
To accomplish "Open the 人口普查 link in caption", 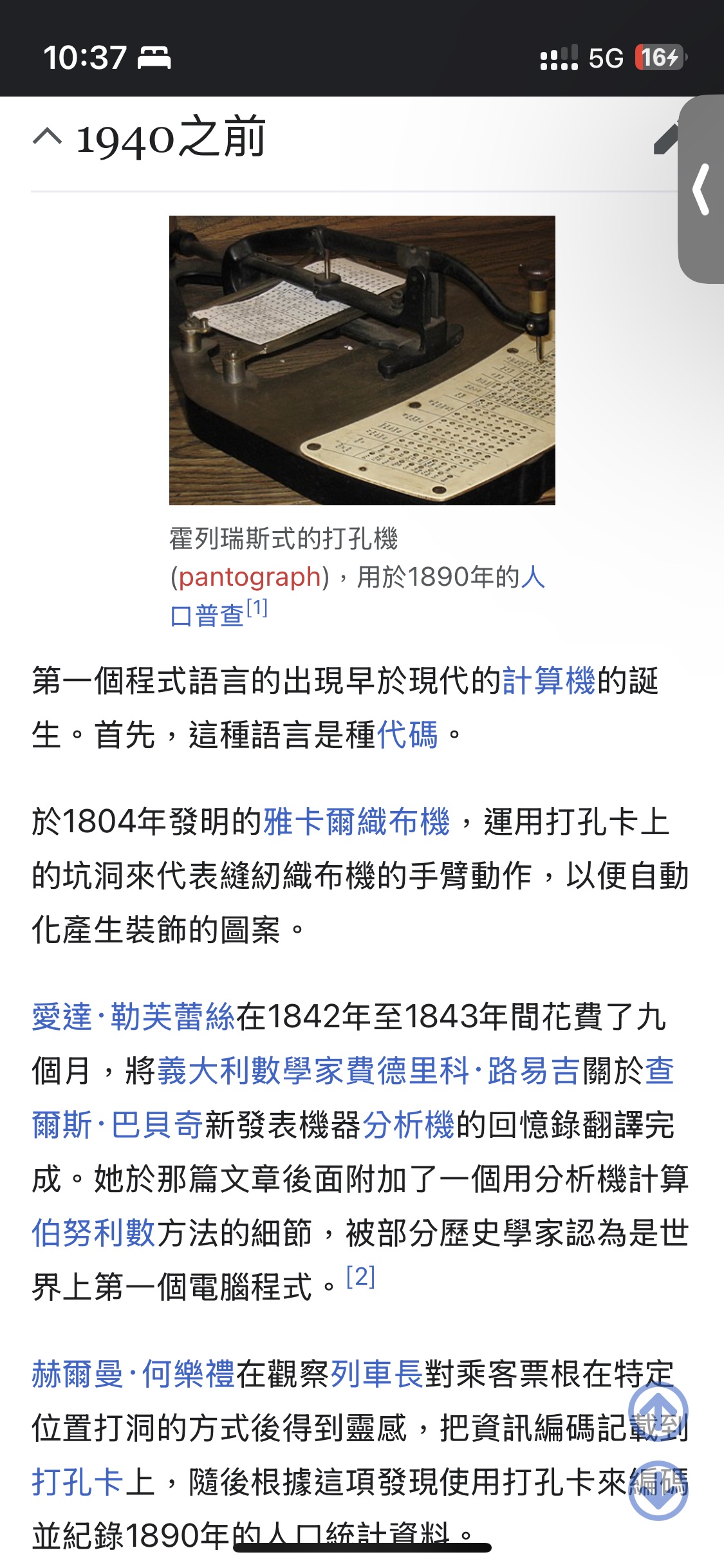I will [x=206, y=615].
